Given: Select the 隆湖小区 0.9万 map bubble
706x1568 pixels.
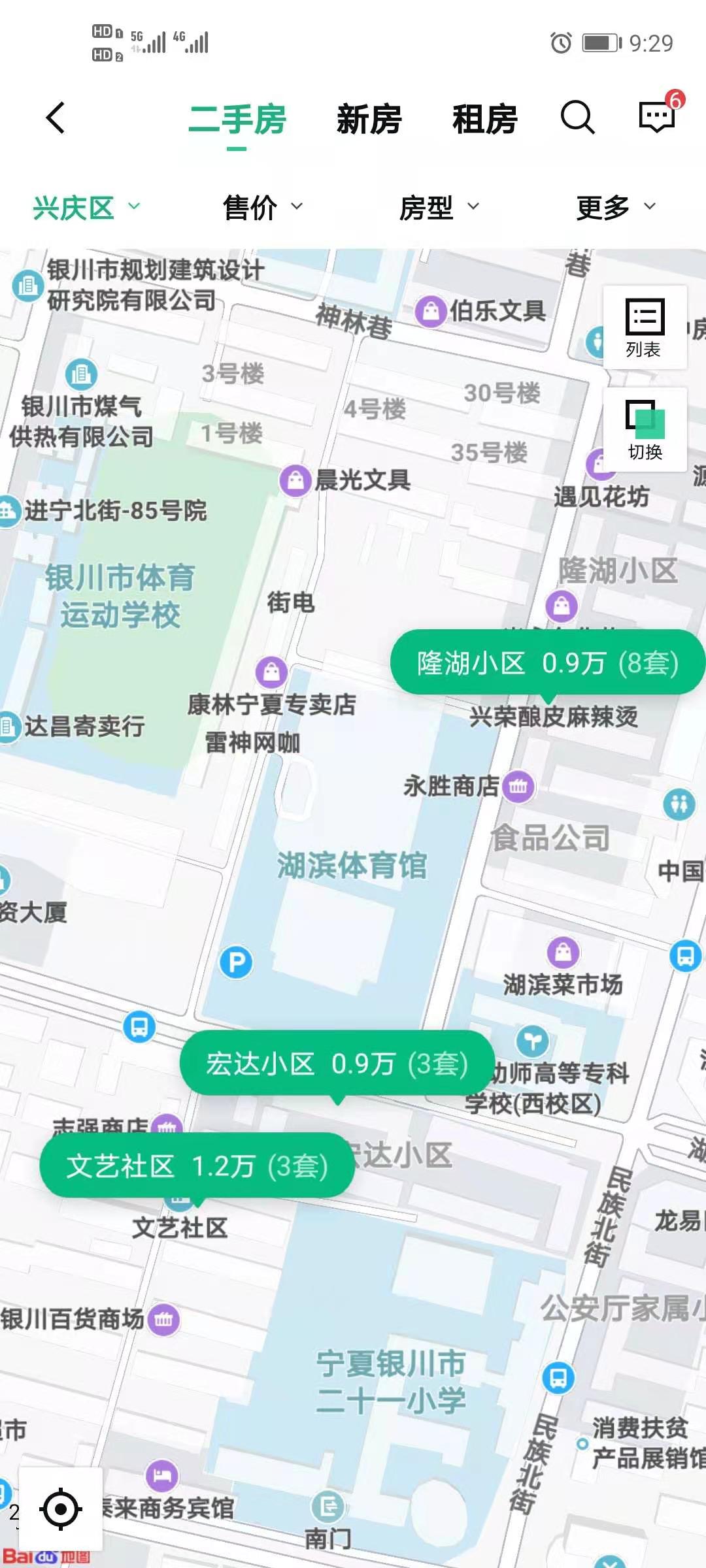Looking at the screenshot, I should [x=548, y=662].
